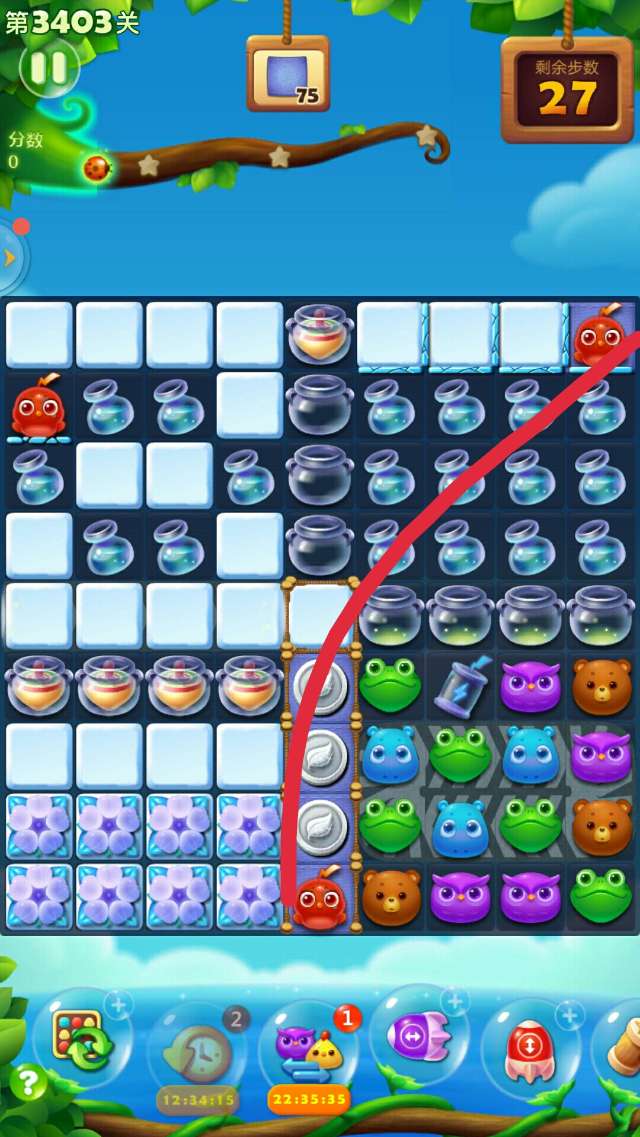Tap the red bird at the board bottom
The width and height of the screenshot is (640, 1137).
[x=319, y=897]
